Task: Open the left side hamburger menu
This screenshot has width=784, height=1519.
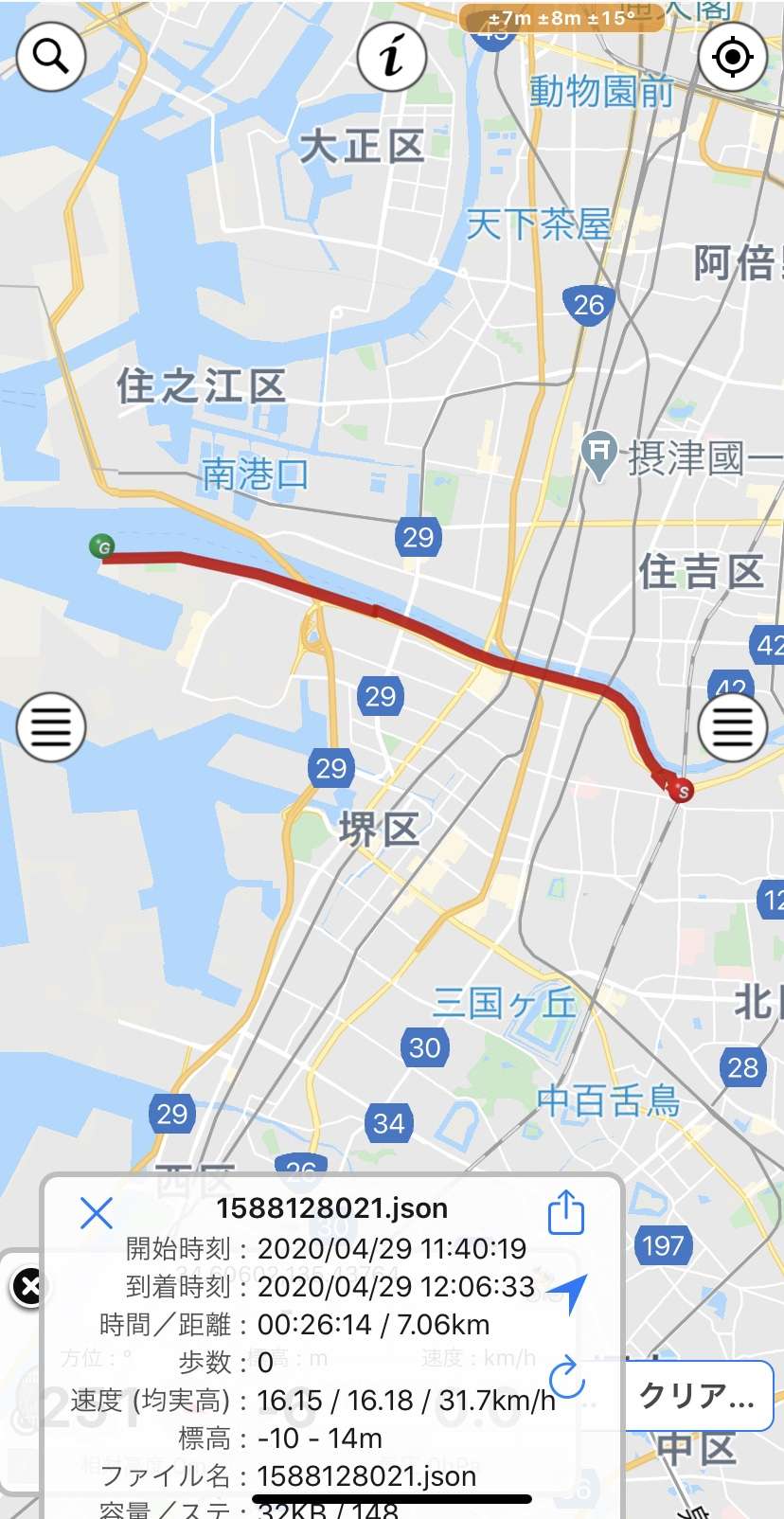Action: point(51,726)
